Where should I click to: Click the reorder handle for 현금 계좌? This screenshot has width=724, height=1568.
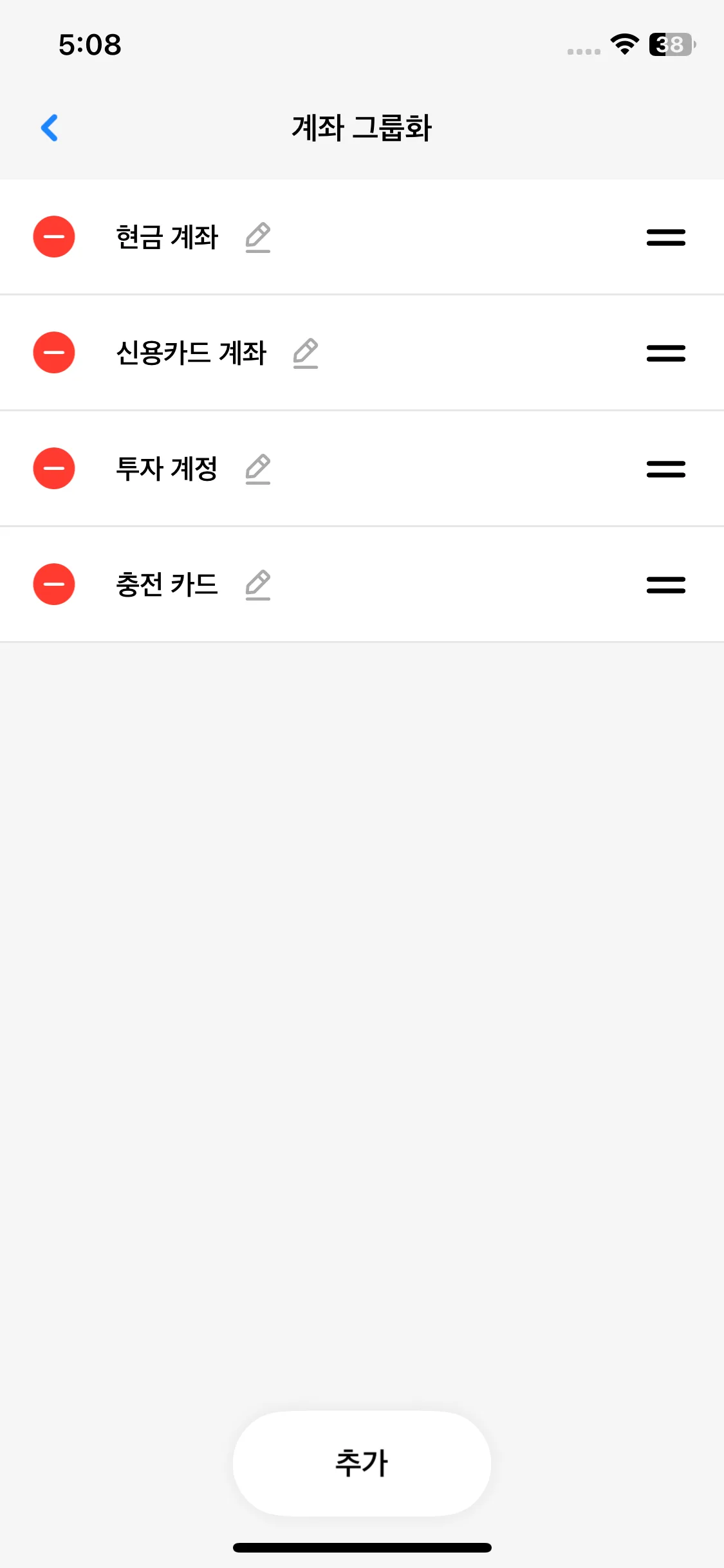665,238
